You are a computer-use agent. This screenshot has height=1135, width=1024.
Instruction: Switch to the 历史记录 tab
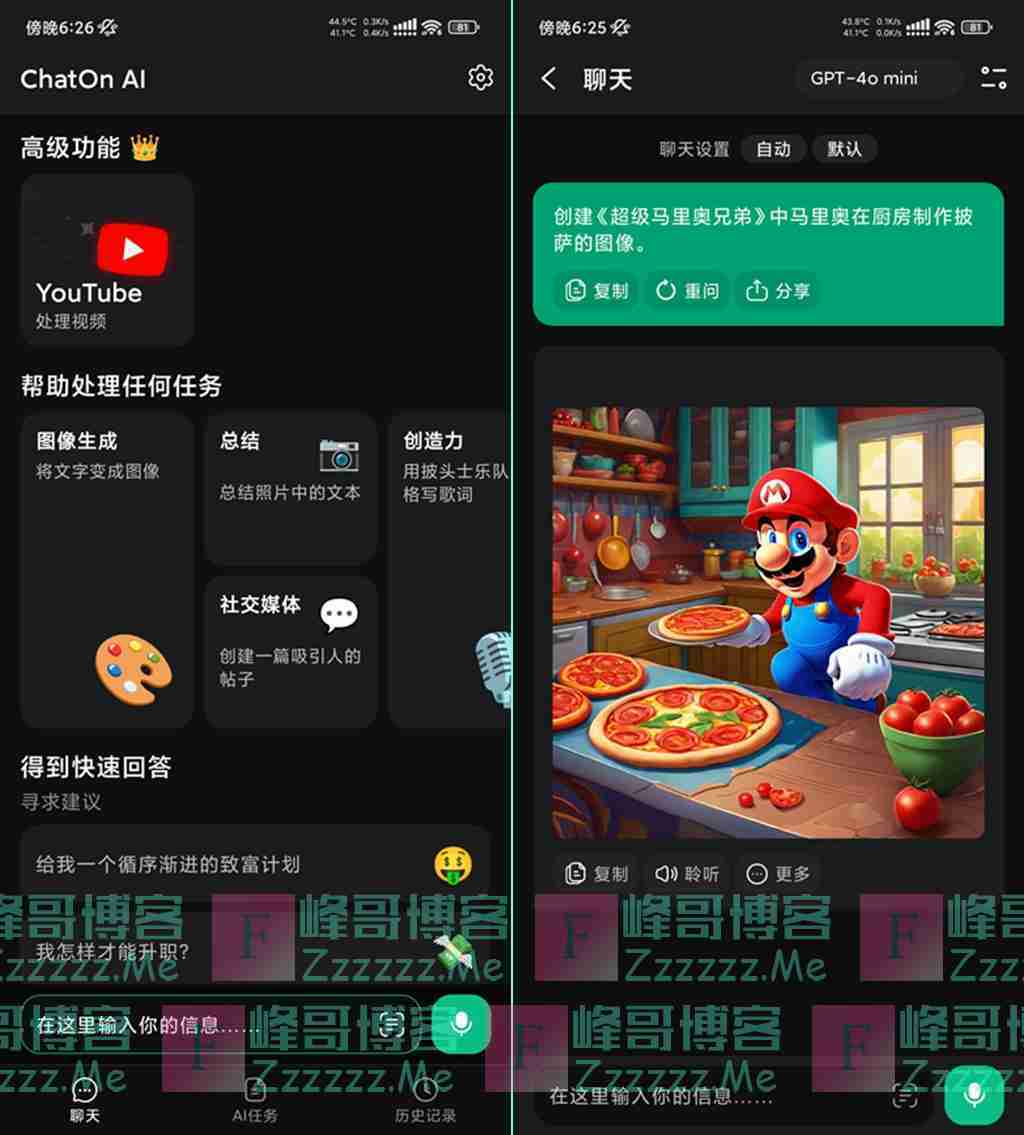click(x=425, y=1098)
